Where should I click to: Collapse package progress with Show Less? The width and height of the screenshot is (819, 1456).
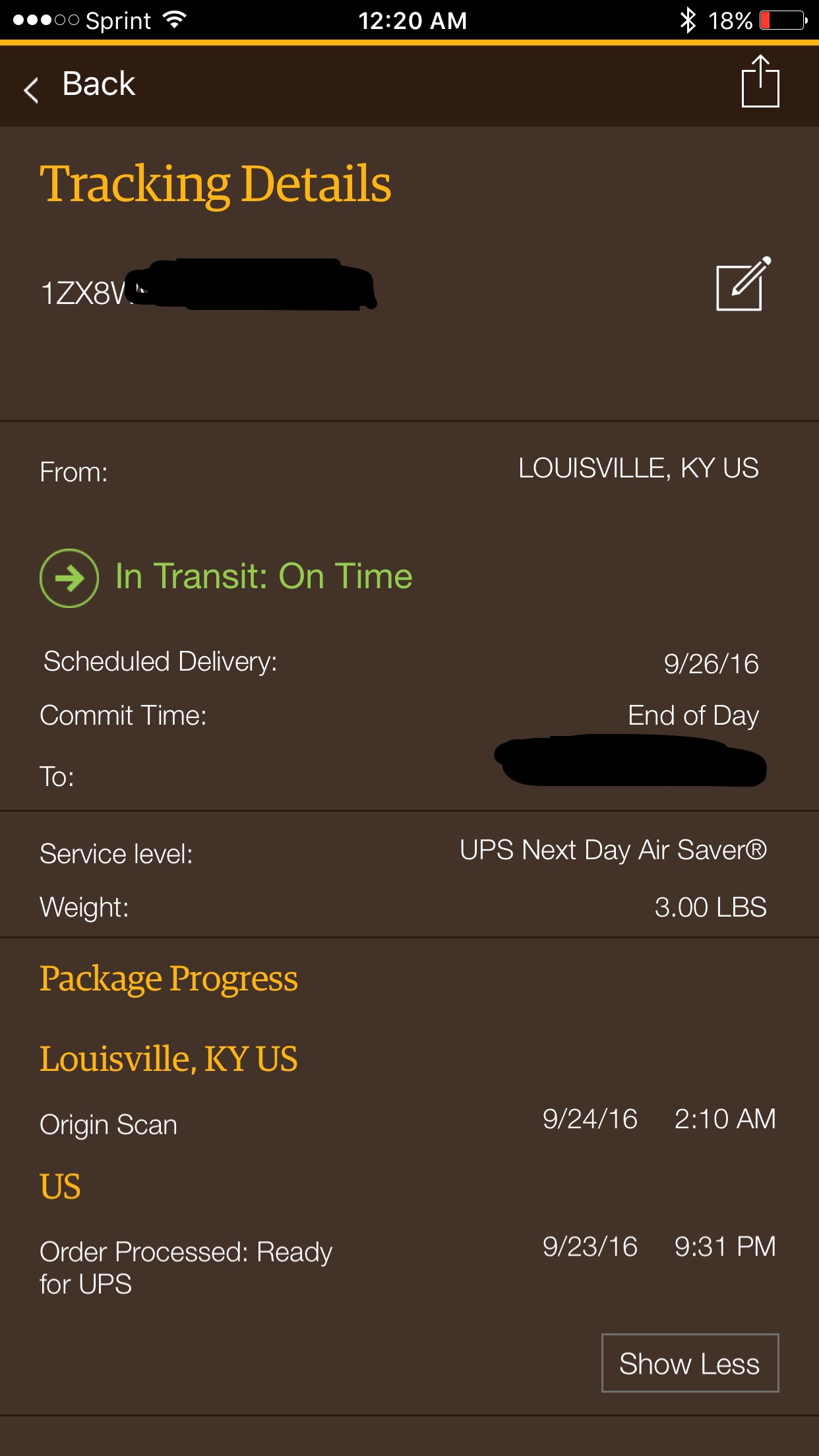(x=690, y=1363)
